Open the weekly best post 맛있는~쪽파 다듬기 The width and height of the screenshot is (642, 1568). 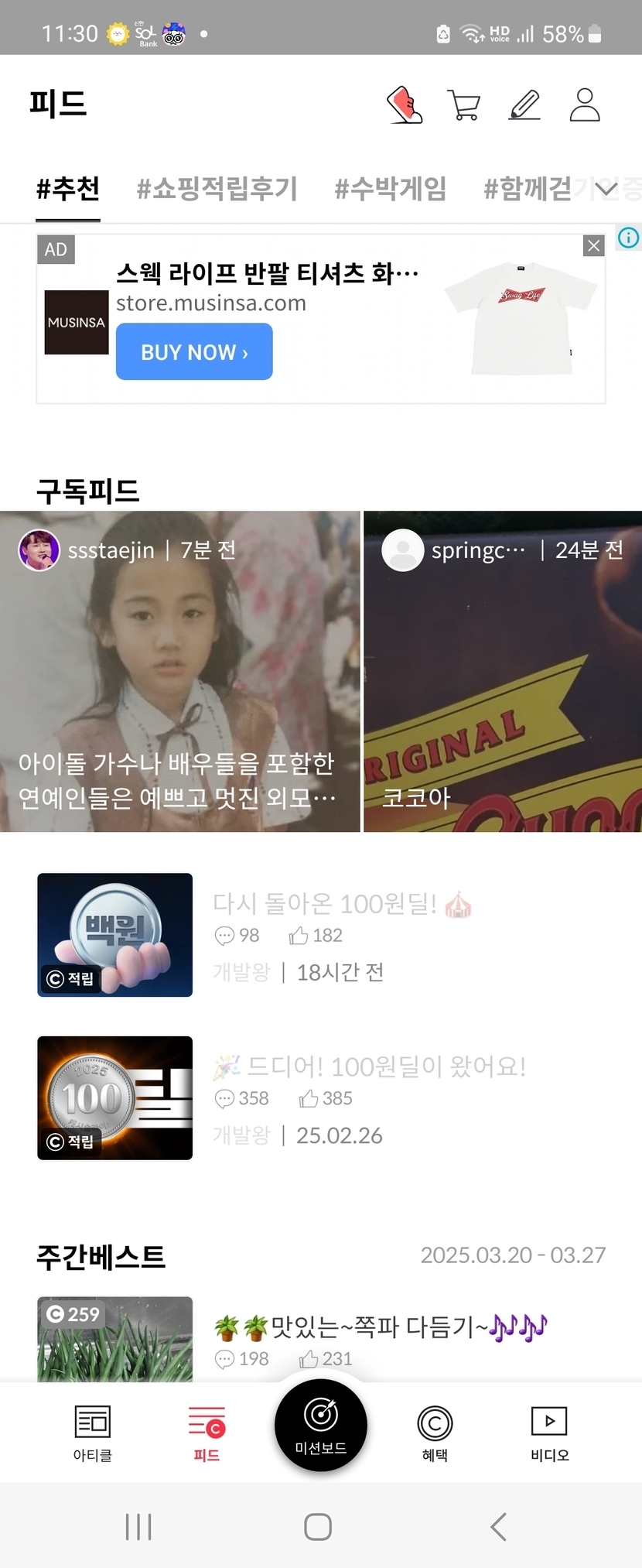pyautogui.click(x=381, y=1327)
